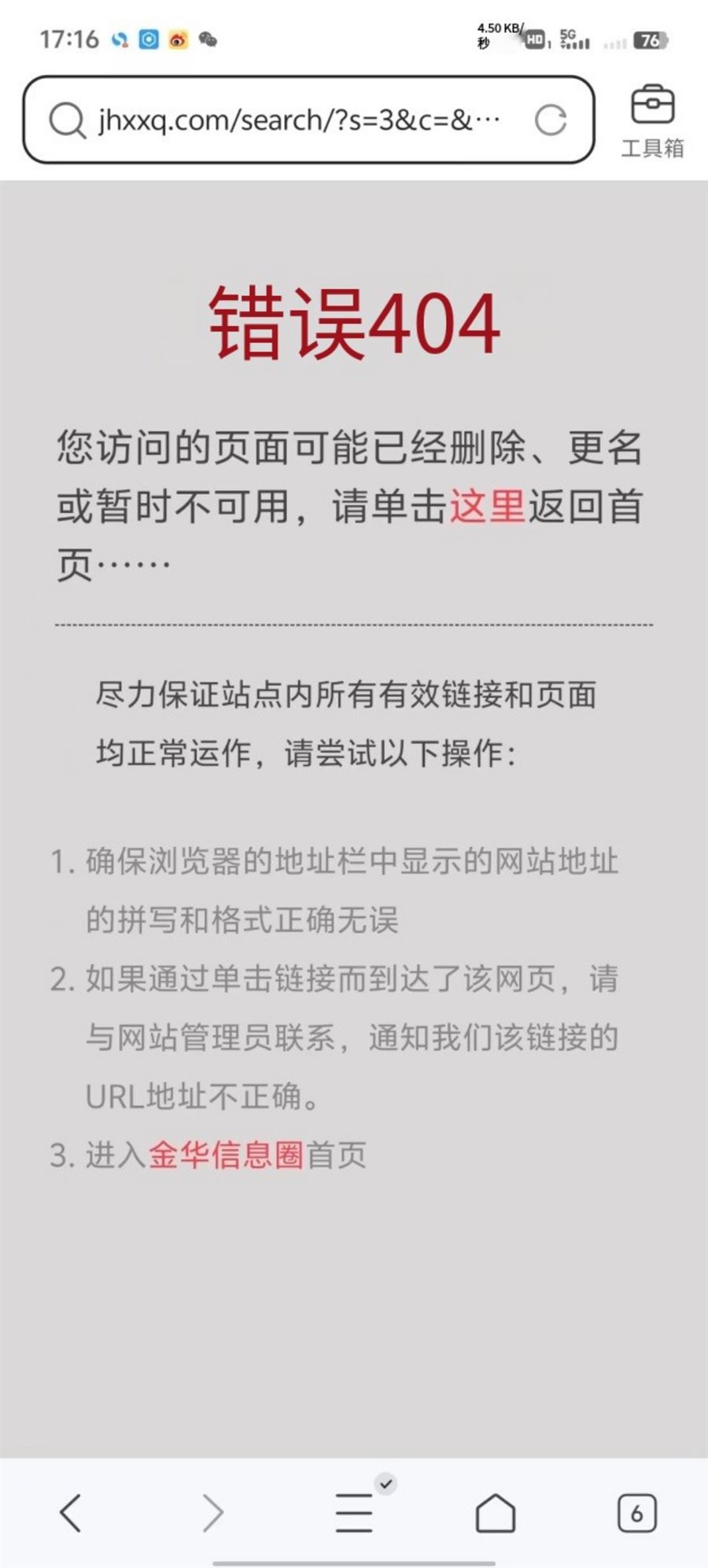Tap the address bar showing jhxxq.com
Image resolution: width=708 pixels, height=1568 pixels.
point(299,120)
